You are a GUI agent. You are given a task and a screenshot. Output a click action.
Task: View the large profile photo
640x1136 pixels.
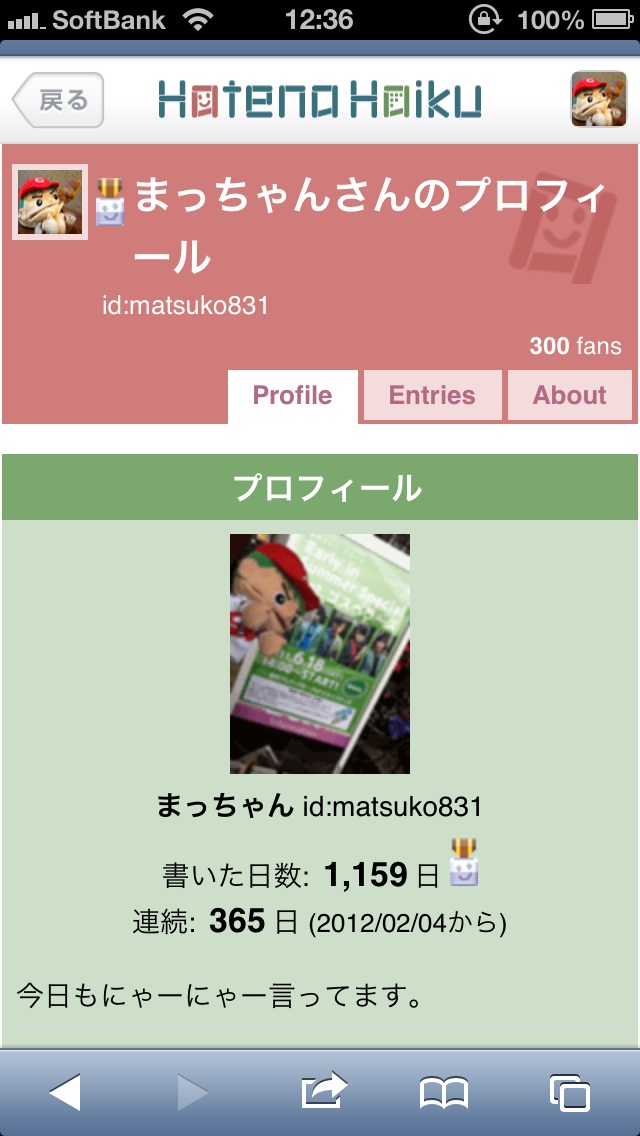320,653
